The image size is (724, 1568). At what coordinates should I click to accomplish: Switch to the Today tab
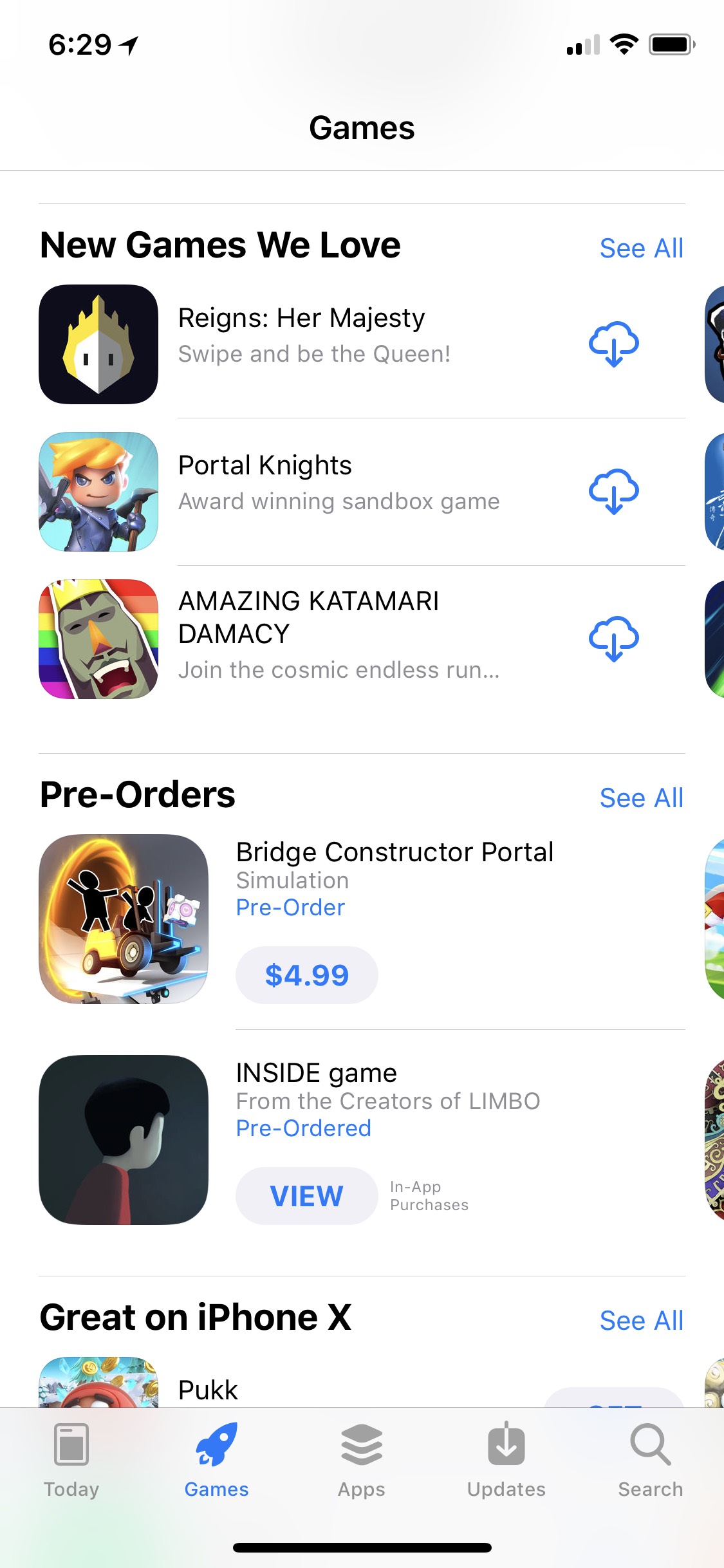pyautogui.click(x=71, y=1461)
